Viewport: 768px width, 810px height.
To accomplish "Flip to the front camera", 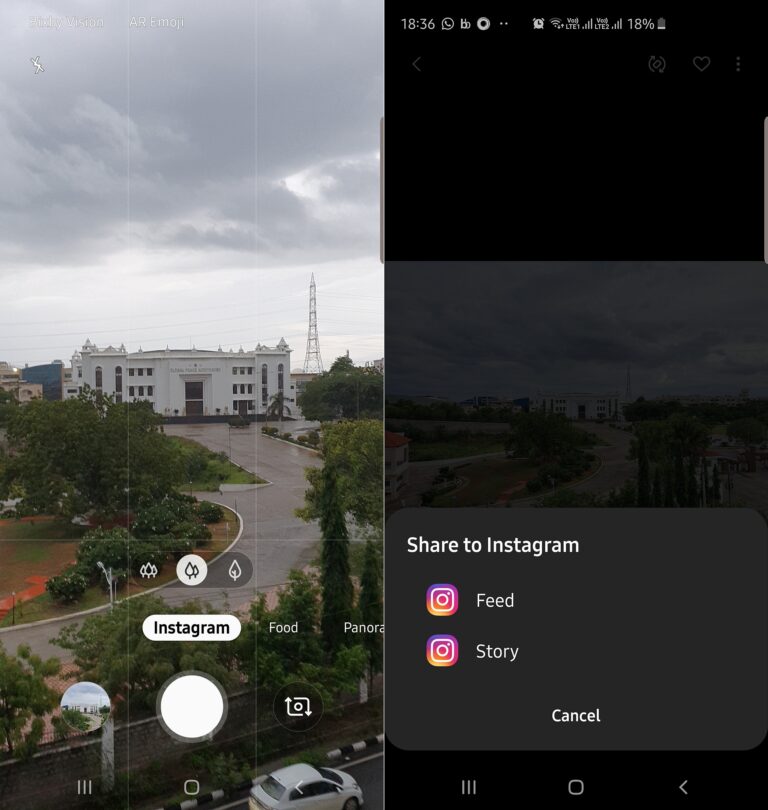I will pyautogui.click(x=298, y=706).
